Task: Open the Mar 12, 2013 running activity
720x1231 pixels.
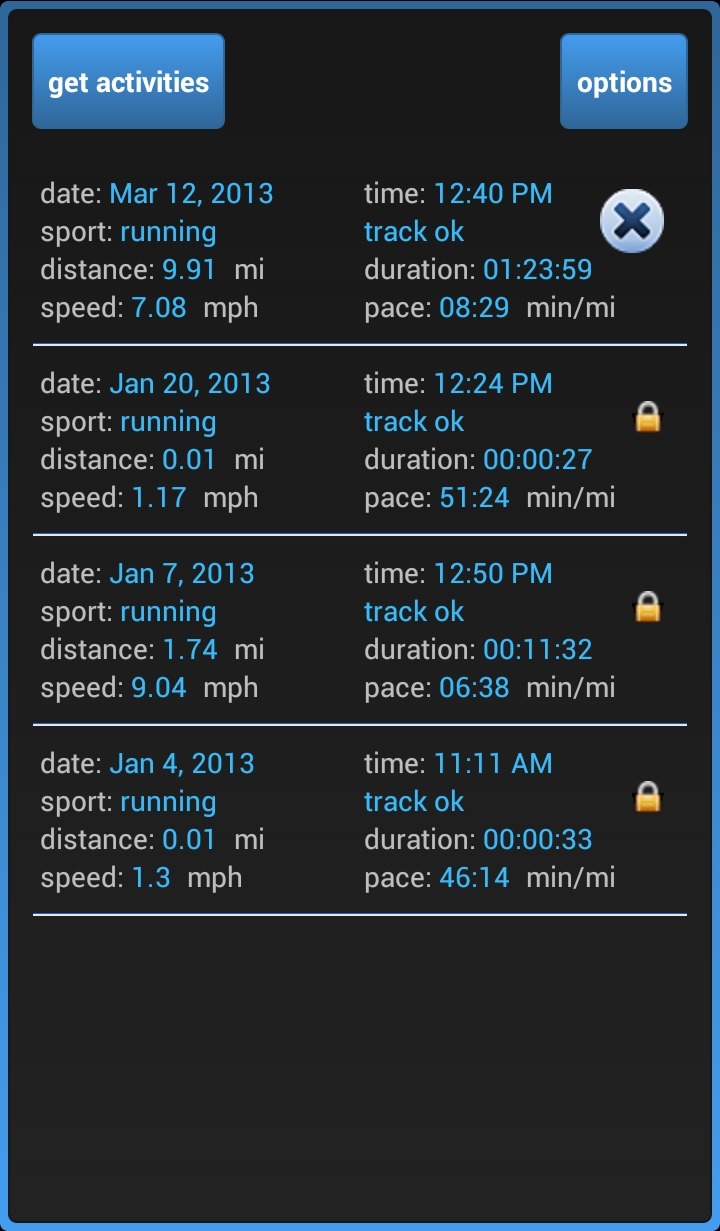Action: point(360,250)
